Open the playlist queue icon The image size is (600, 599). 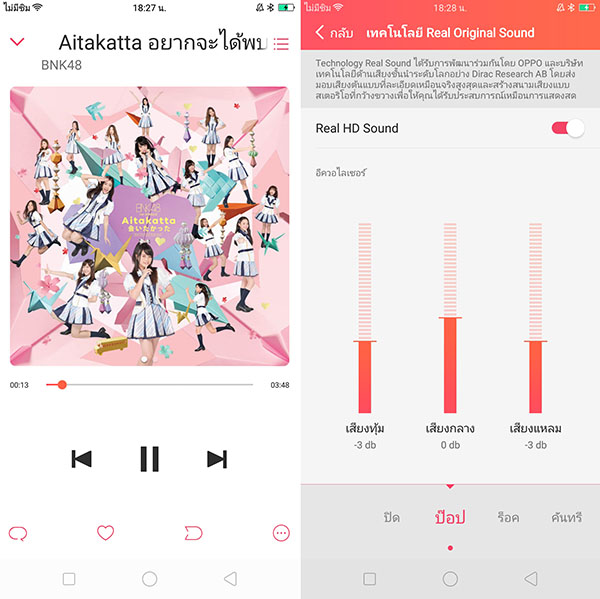281,44
